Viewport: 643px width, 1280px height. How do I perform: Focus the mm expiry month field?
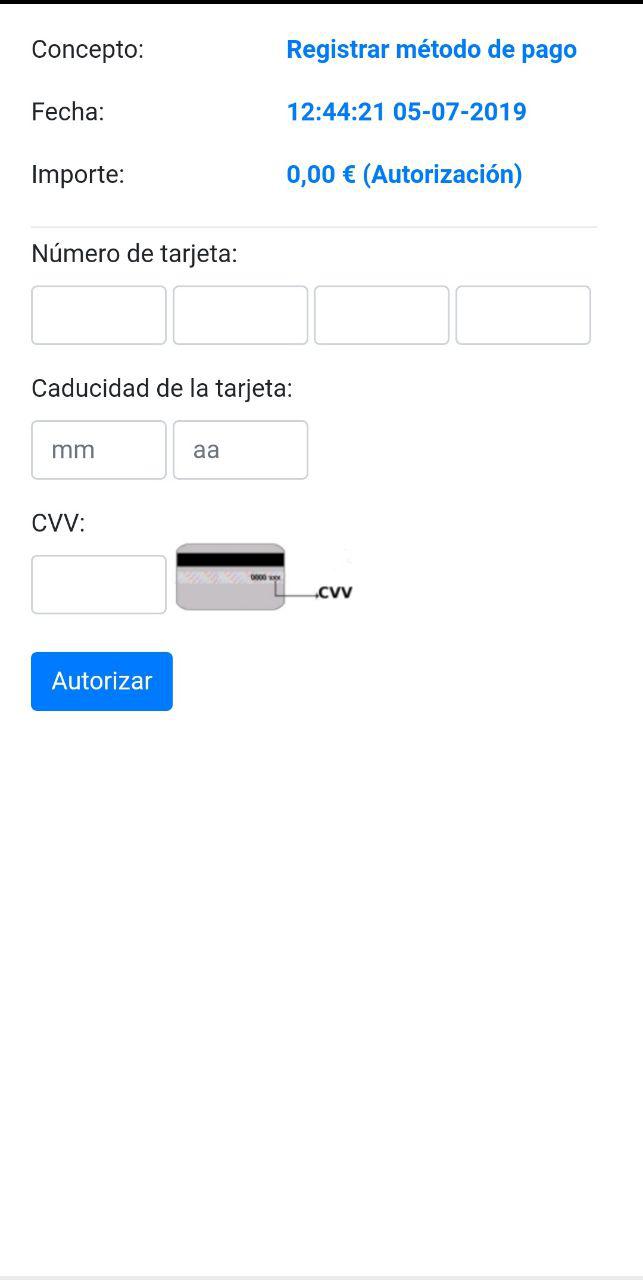click(99, 450)
